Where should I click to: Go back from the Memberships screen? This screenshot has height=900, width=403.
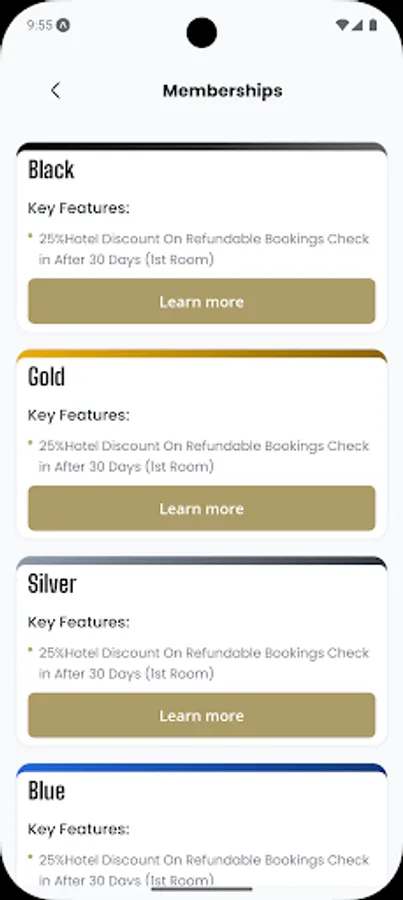55,91
